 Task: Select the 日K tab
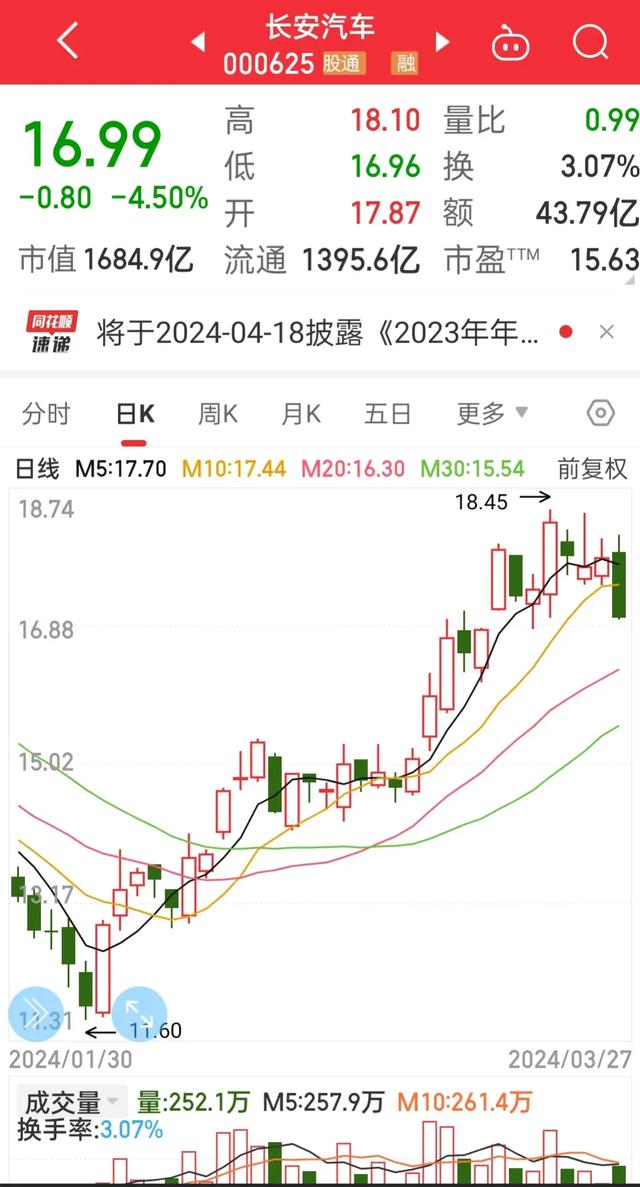135,414
